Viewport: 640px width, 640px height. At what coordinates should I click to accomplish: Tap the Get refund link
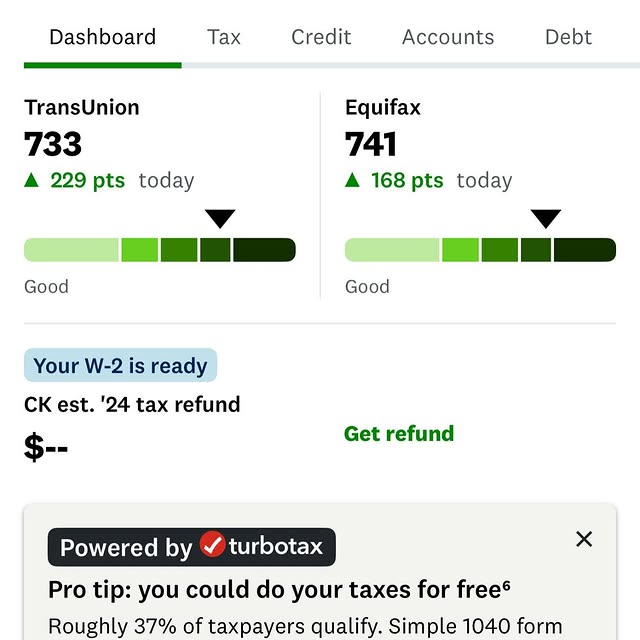399,433
